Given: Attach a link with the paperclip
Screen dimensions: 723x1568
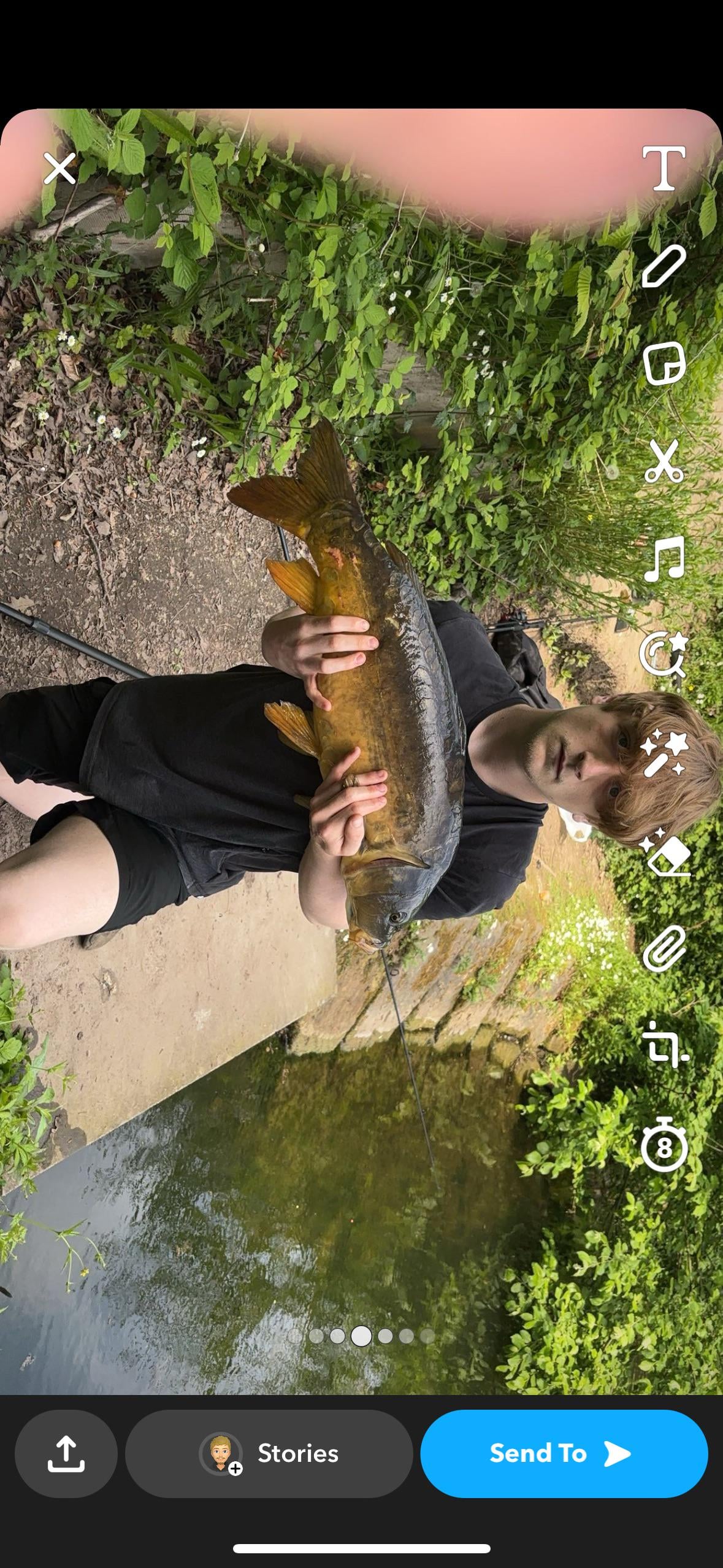Looking at the screenshot, I should [x=664, y=949].
